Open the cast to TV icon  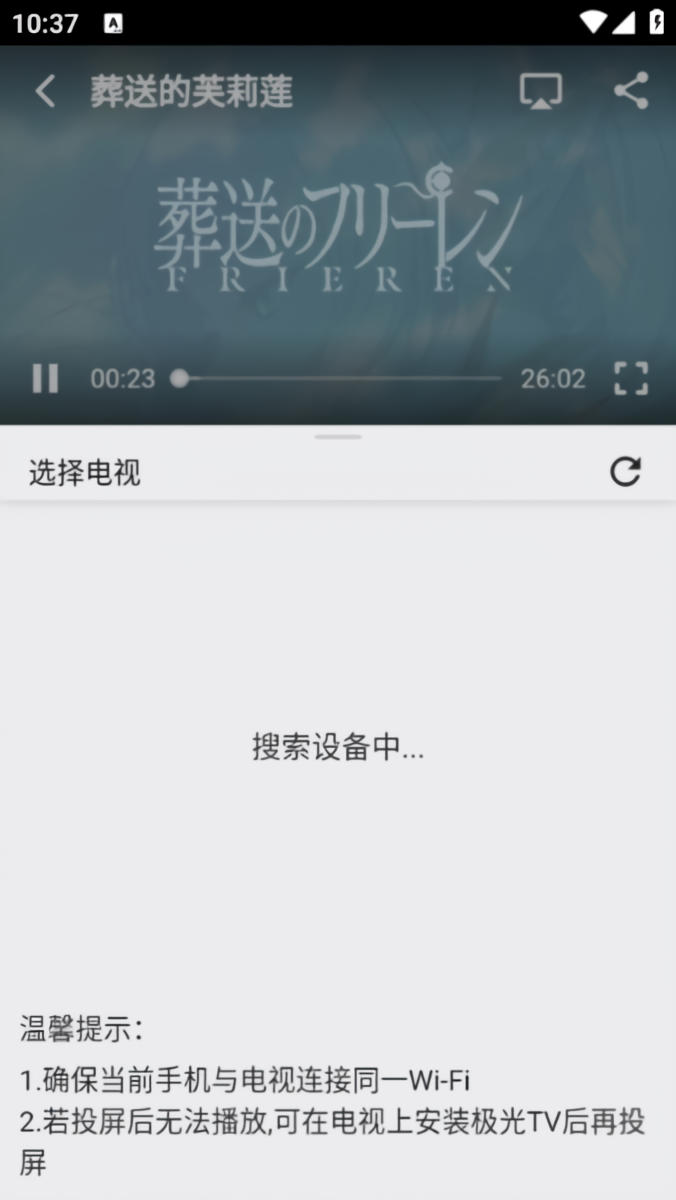(541, 91)
